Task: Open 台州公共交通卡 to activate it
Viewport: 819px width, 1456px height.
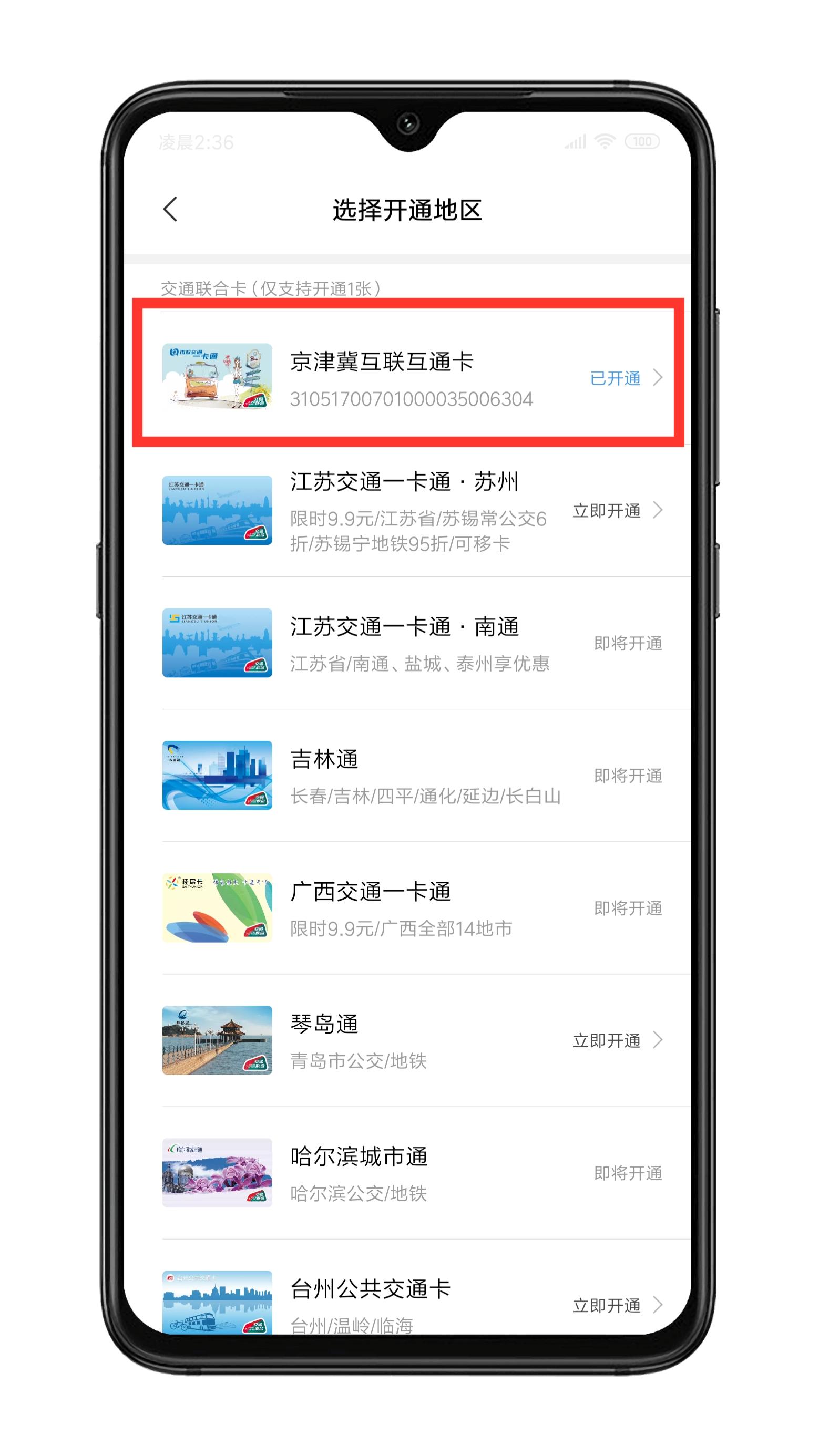Action: pos(617,1305)
